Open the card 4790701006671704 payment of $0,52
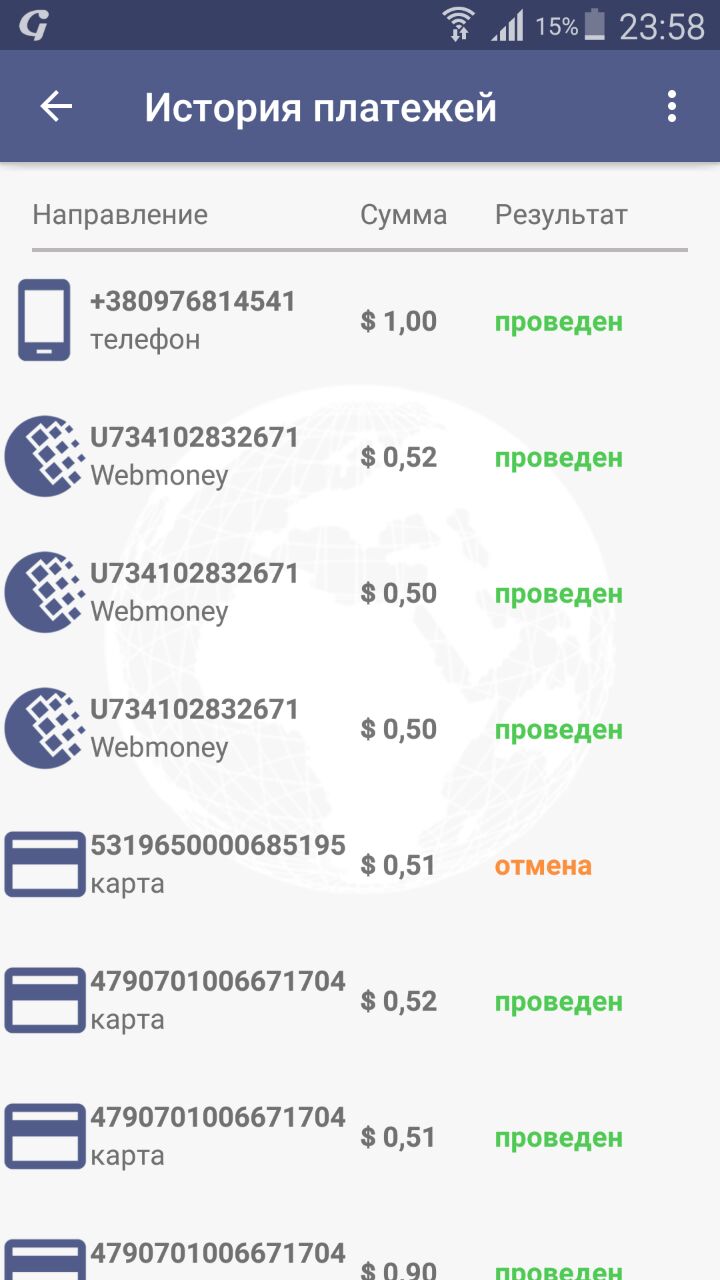720x1280 pixels. 360,1001
